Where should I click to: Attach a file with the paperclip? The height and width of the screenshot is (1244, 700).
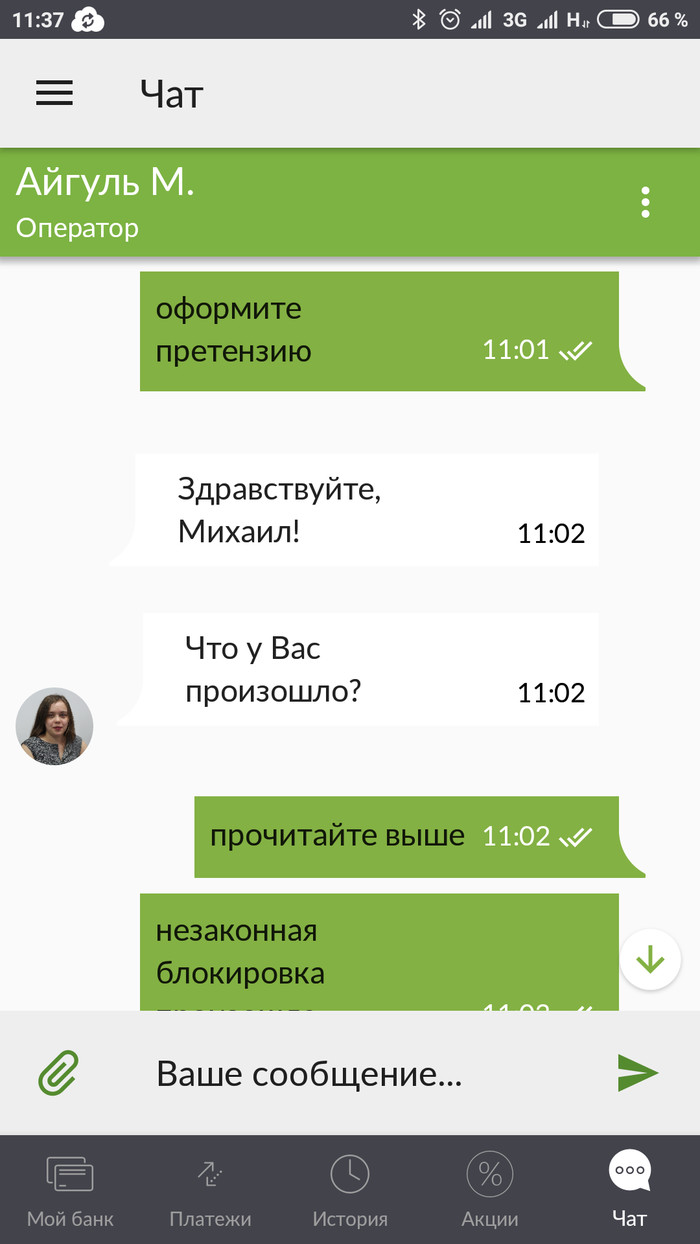(x=59, y=1073)
